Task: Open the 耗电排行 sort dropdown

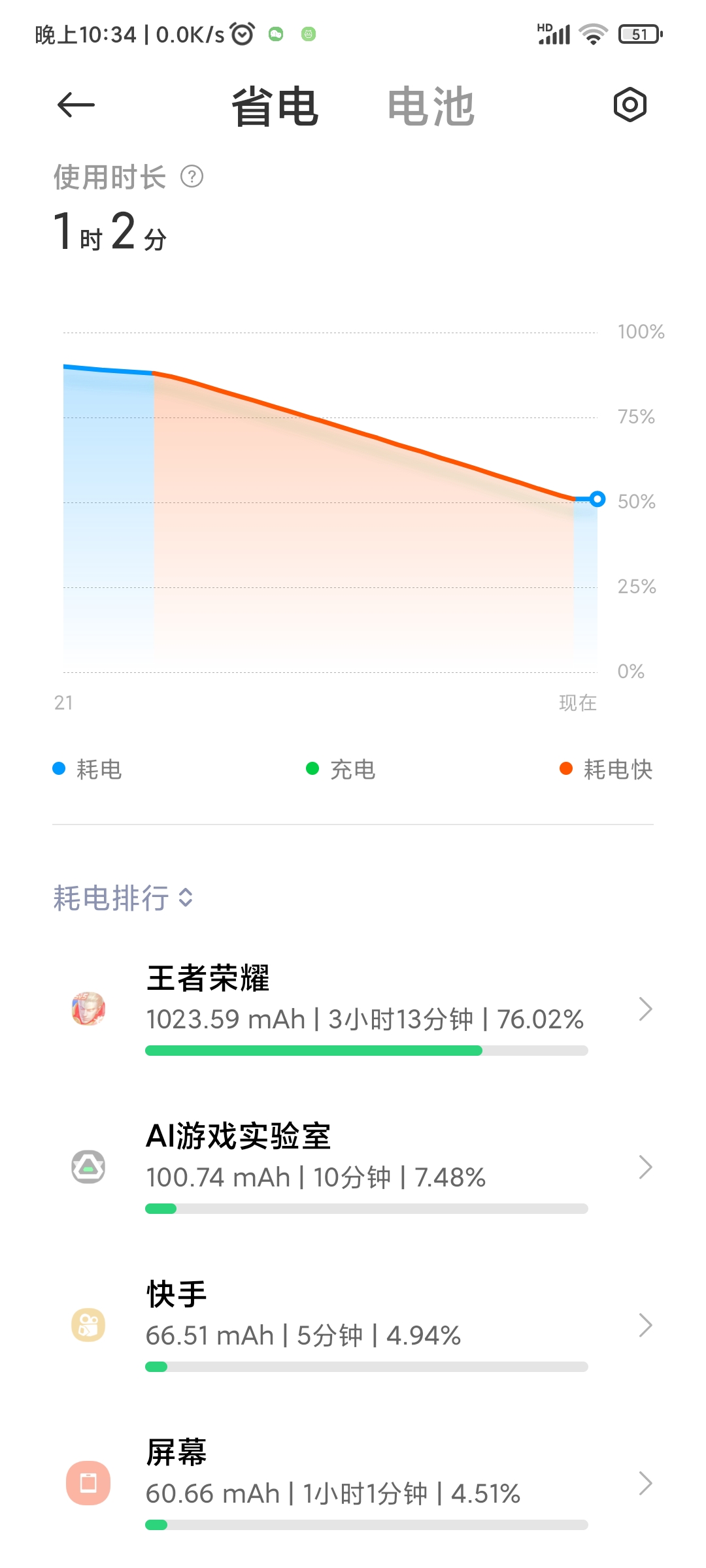Action: 123,898
